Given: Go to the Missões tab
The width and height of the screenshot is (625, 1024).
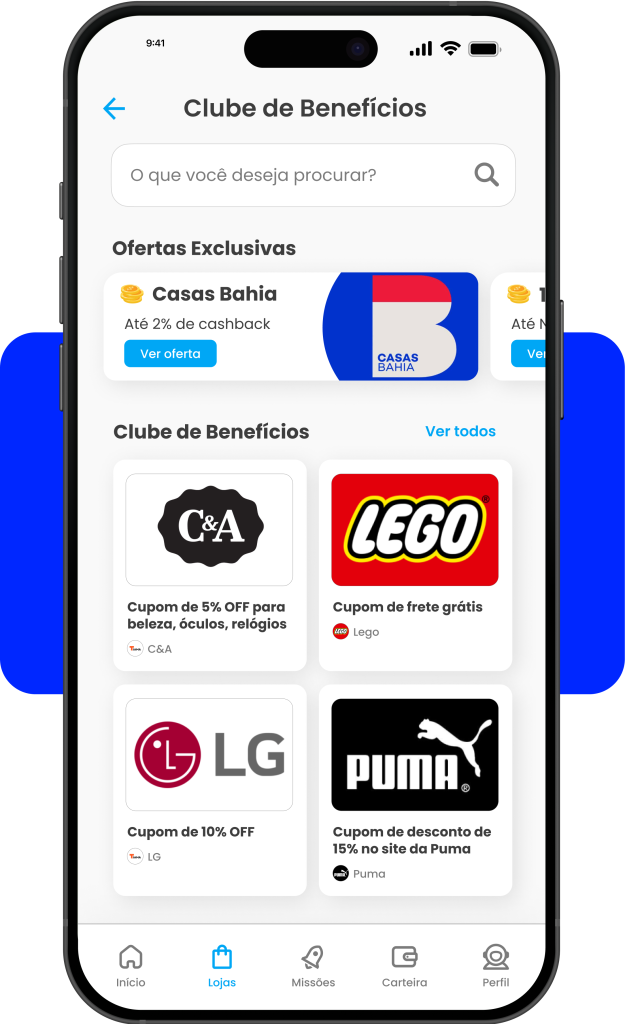Looking at the screenshot, I should point(313,966).
